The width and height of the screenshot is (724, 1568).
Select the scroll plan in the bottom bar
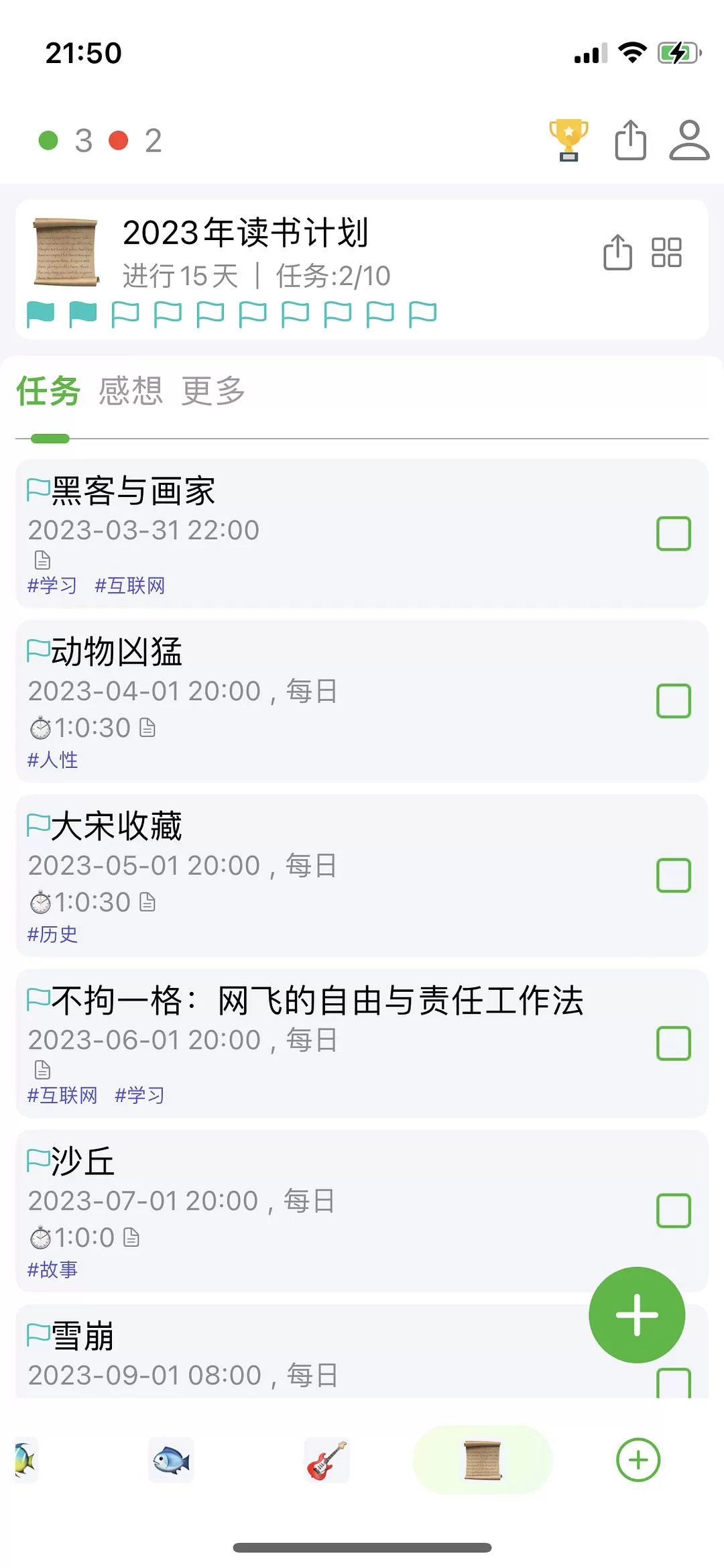coord(483,1459)
